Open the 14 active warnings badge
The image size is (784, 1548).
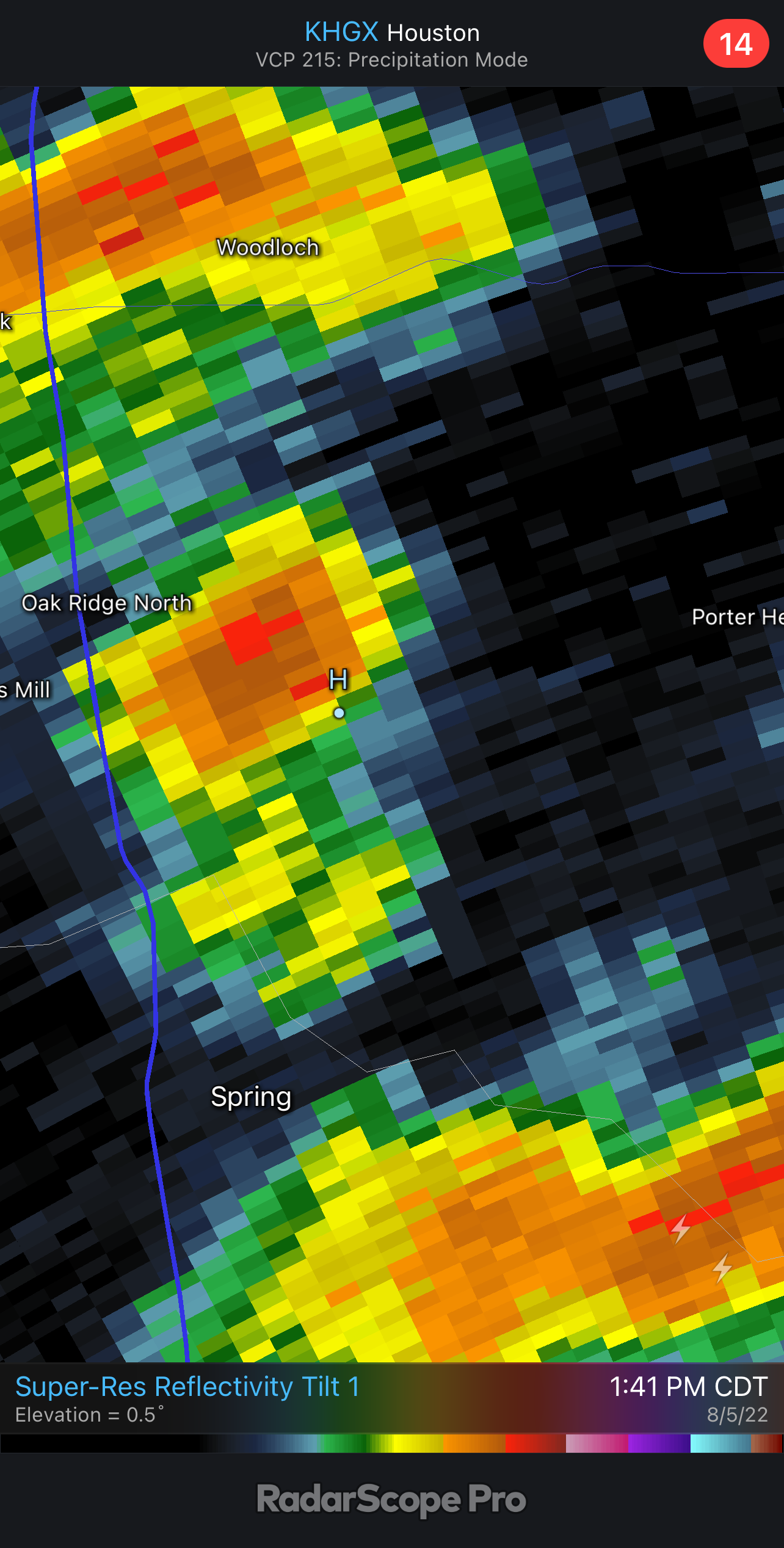pos(735,44)
